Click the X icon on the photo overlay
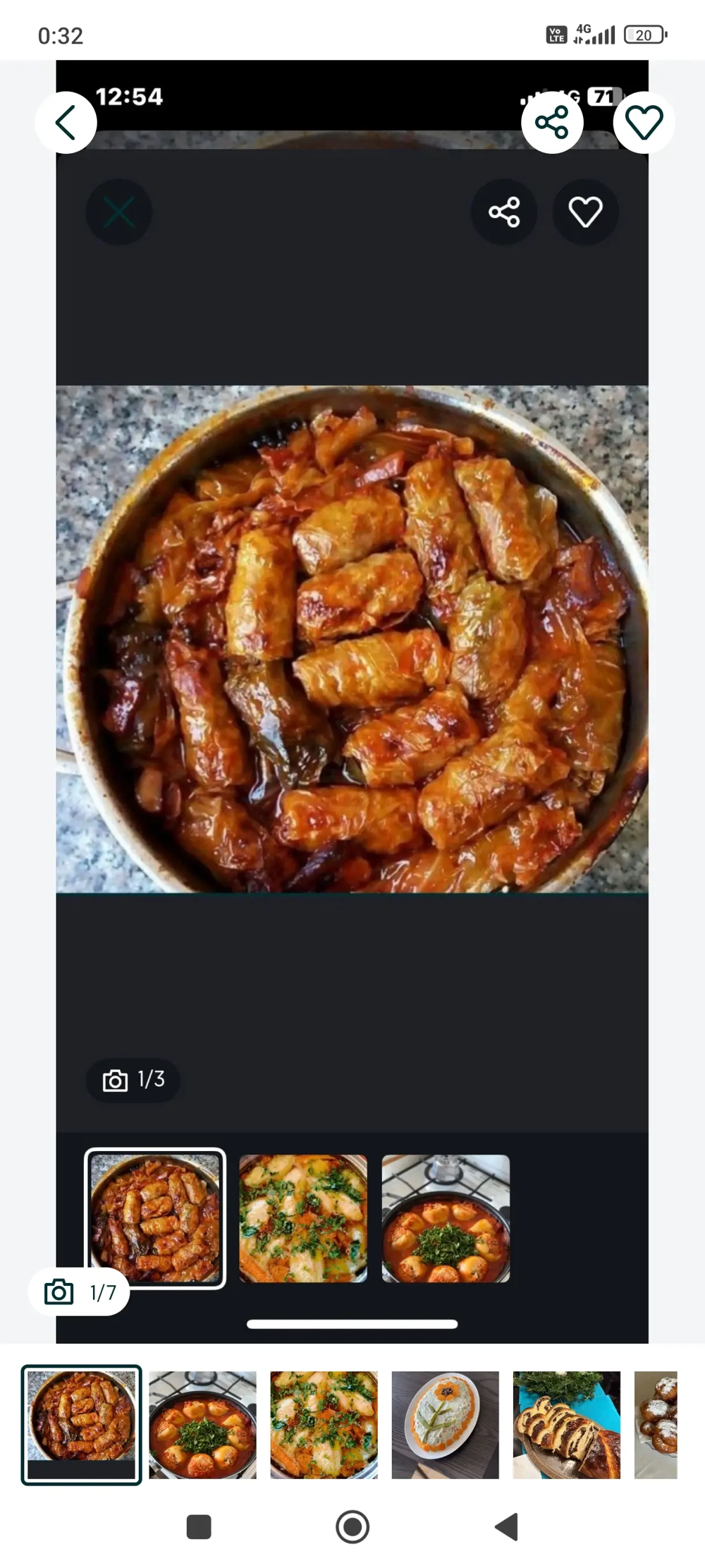The image size is (705, 1568). tap(118, 211)
